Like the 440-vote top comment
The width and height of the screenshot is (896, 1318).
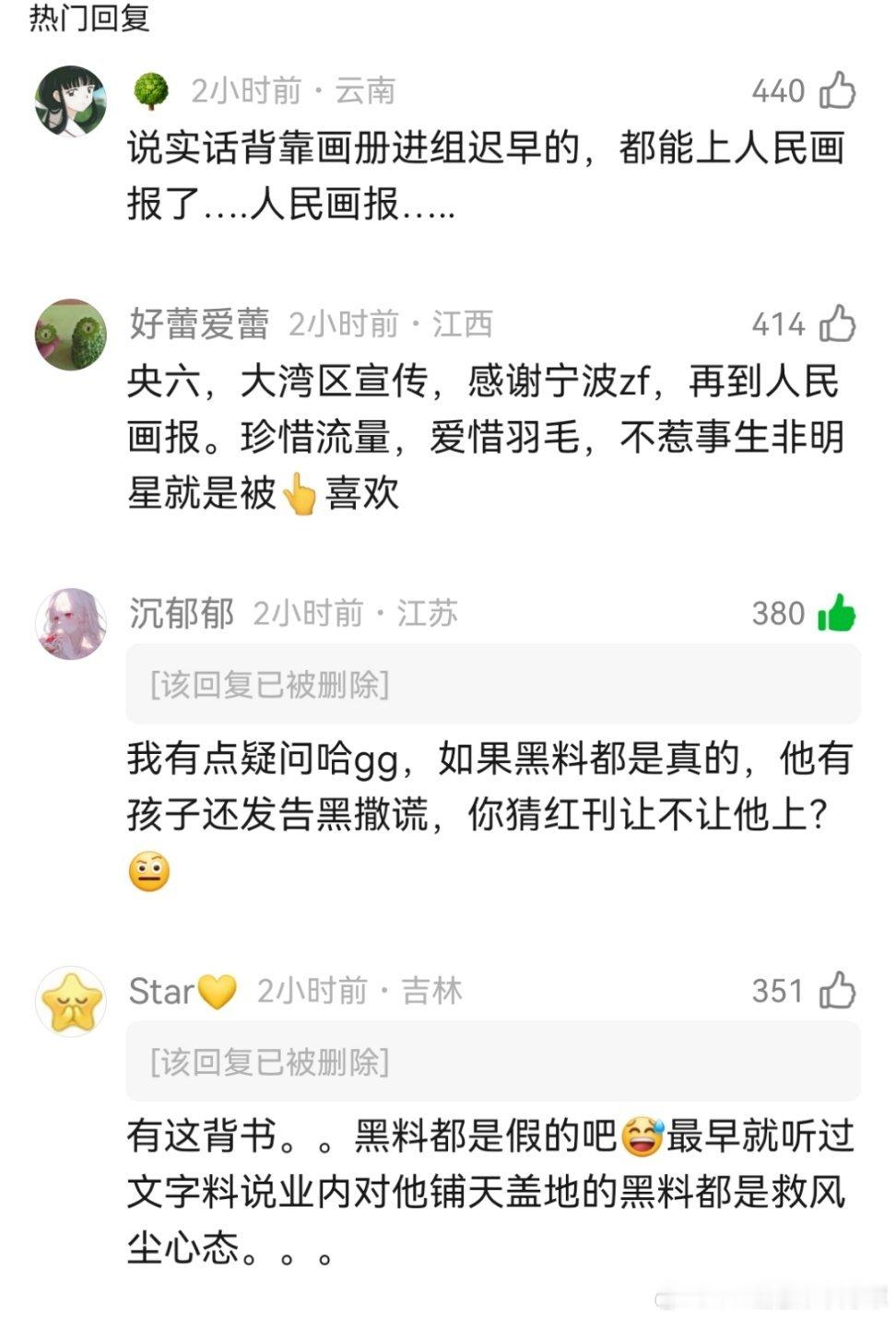pos(837,89)
